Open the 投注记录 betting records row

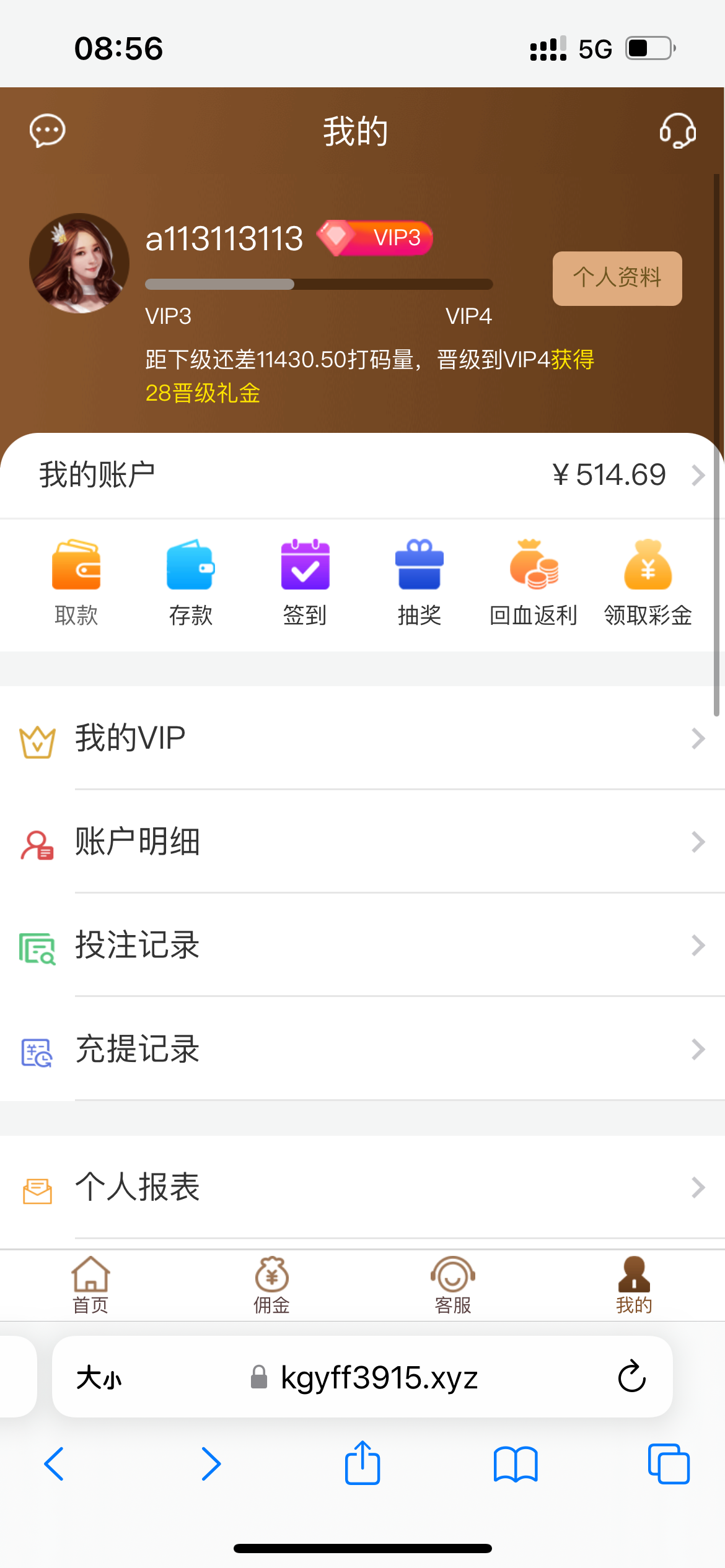(x=362, y=946)
